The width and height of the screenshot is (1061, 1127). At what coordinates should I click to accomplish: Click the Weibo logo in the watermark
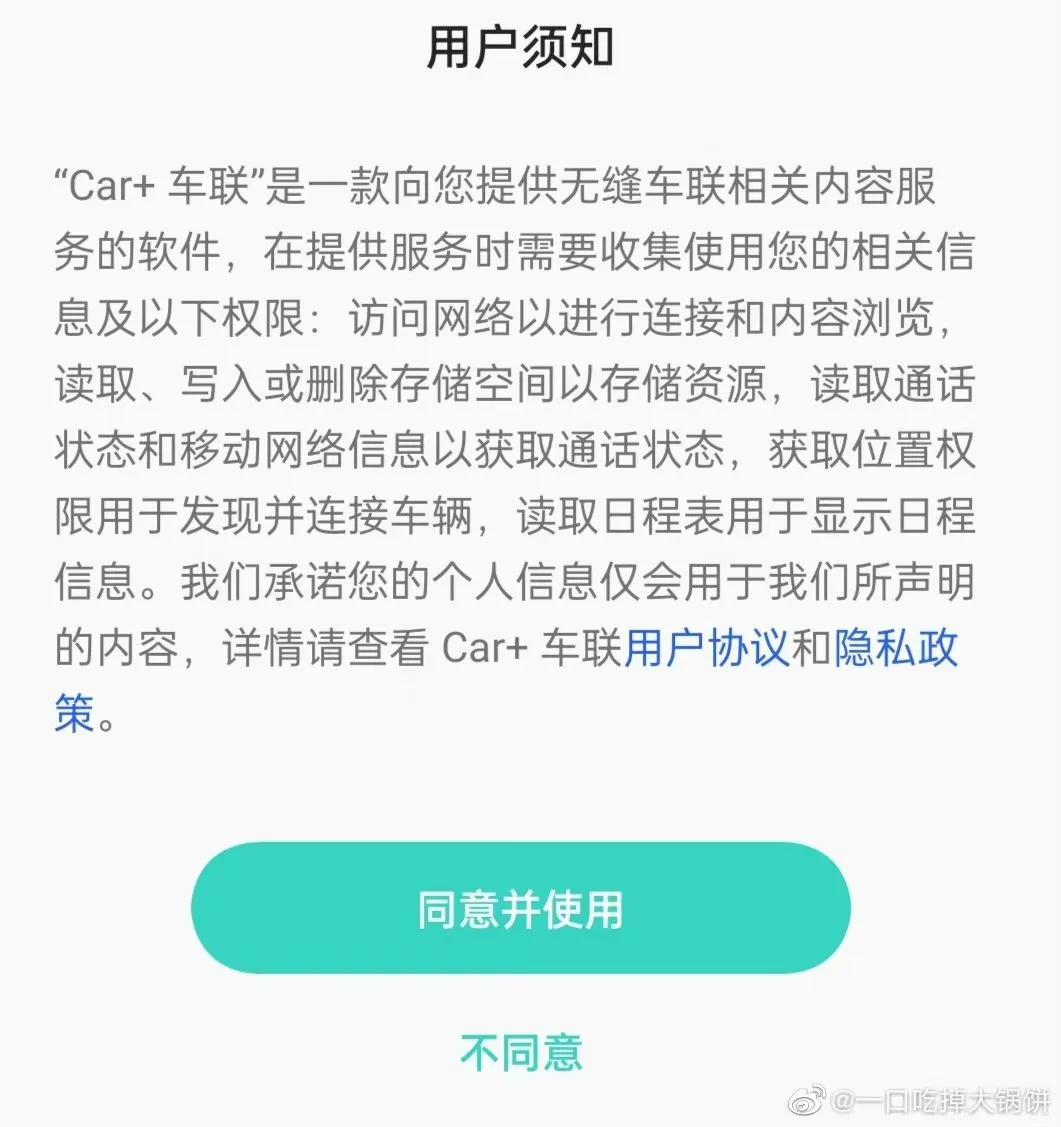[806, 1104]
